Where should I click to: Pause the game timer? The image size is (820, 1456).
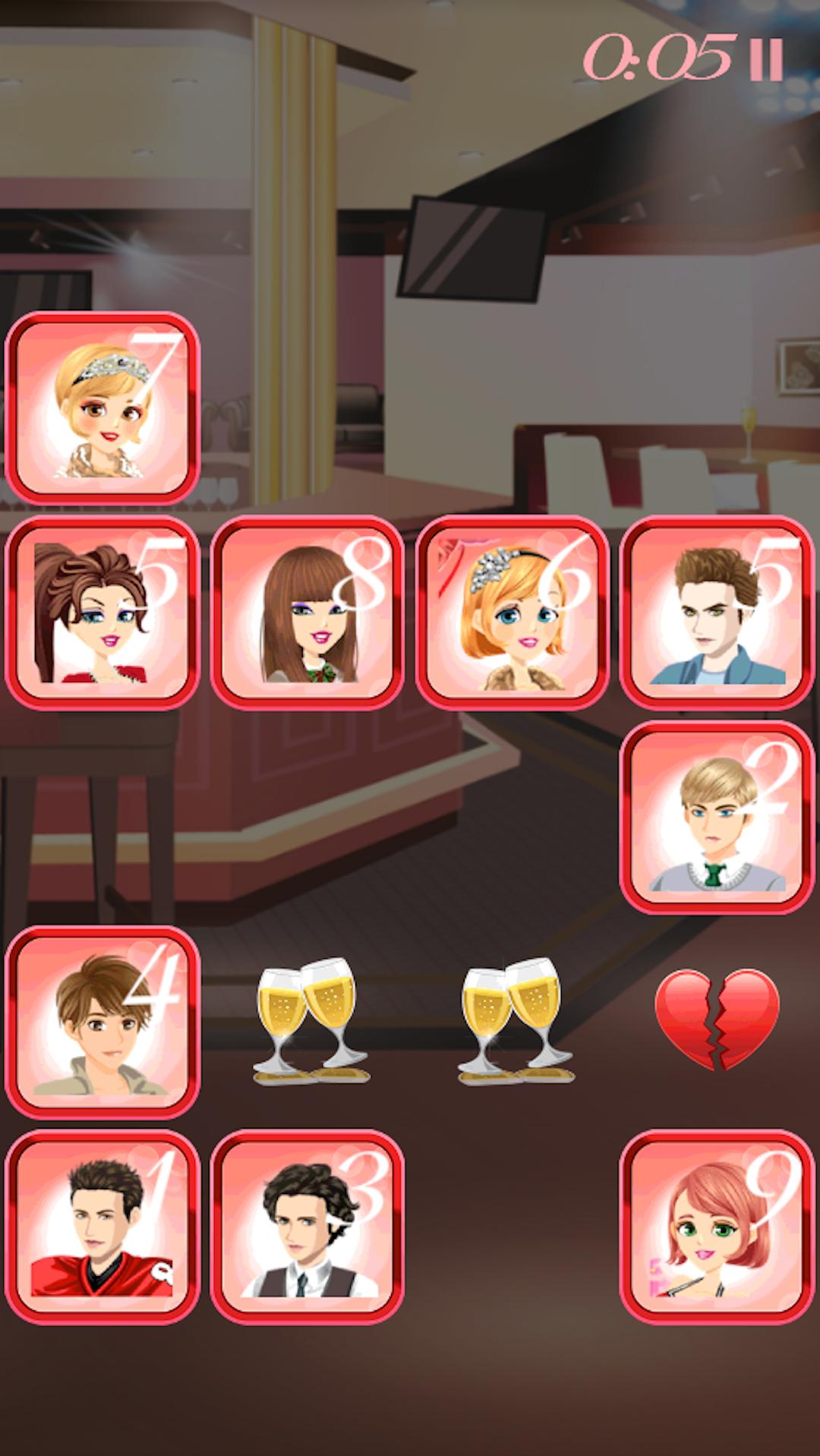click(x=765, y=59)
